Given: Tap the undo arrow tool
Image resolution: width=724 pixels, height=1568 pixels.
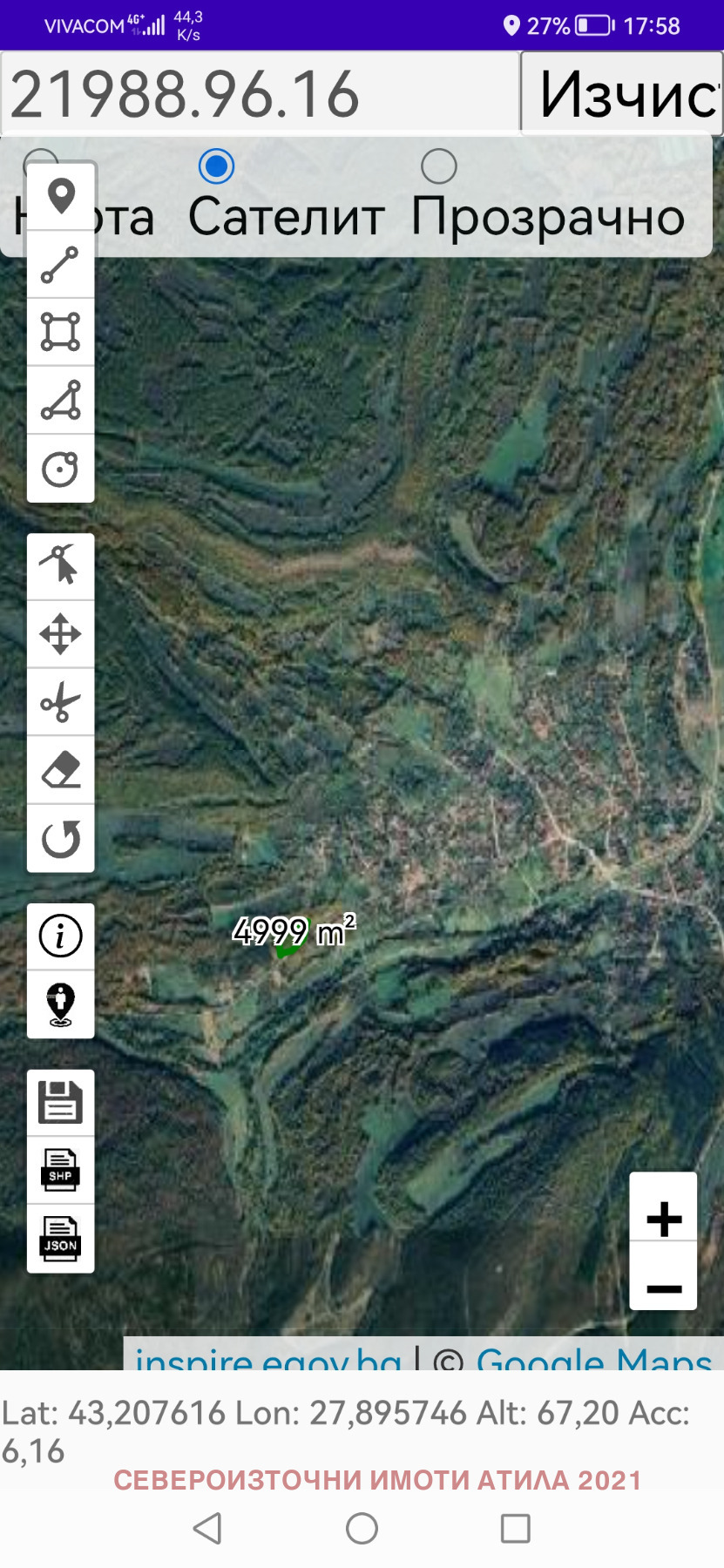Looking at the screenshot, I should [61, 838].
